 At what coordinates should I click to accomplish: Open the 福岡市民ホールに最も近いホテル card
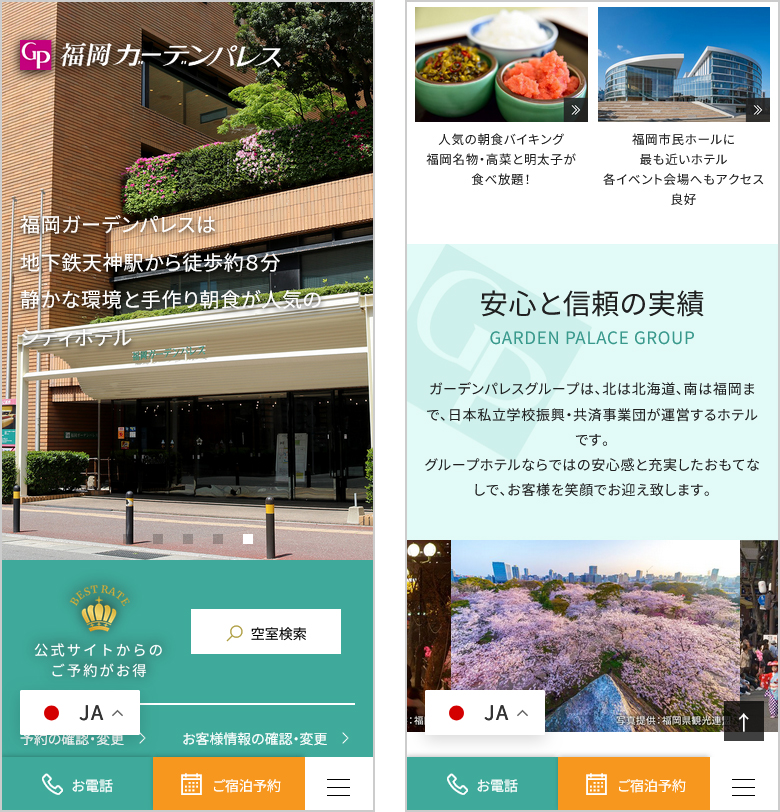click(684, 107)
